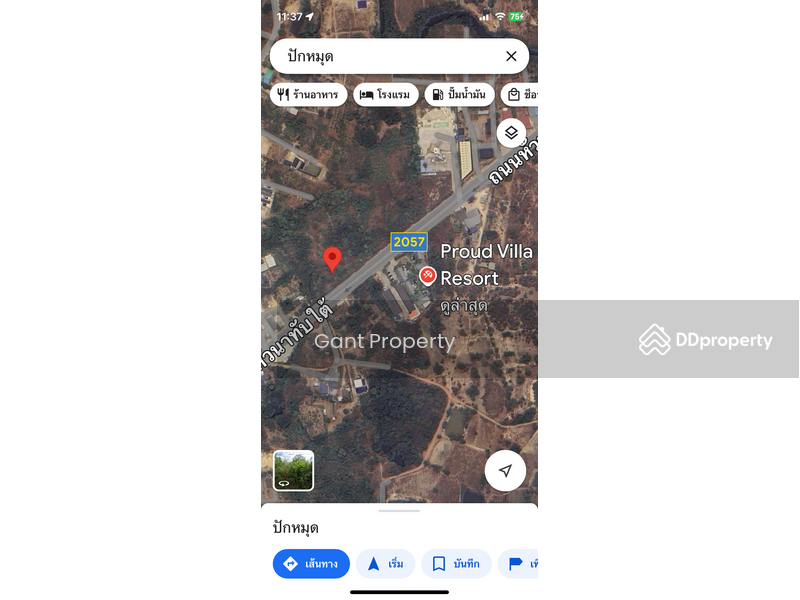Screen dimensions: 800x600
Task: Save the pin with บันทึก button
Action: tap(456, 564)
